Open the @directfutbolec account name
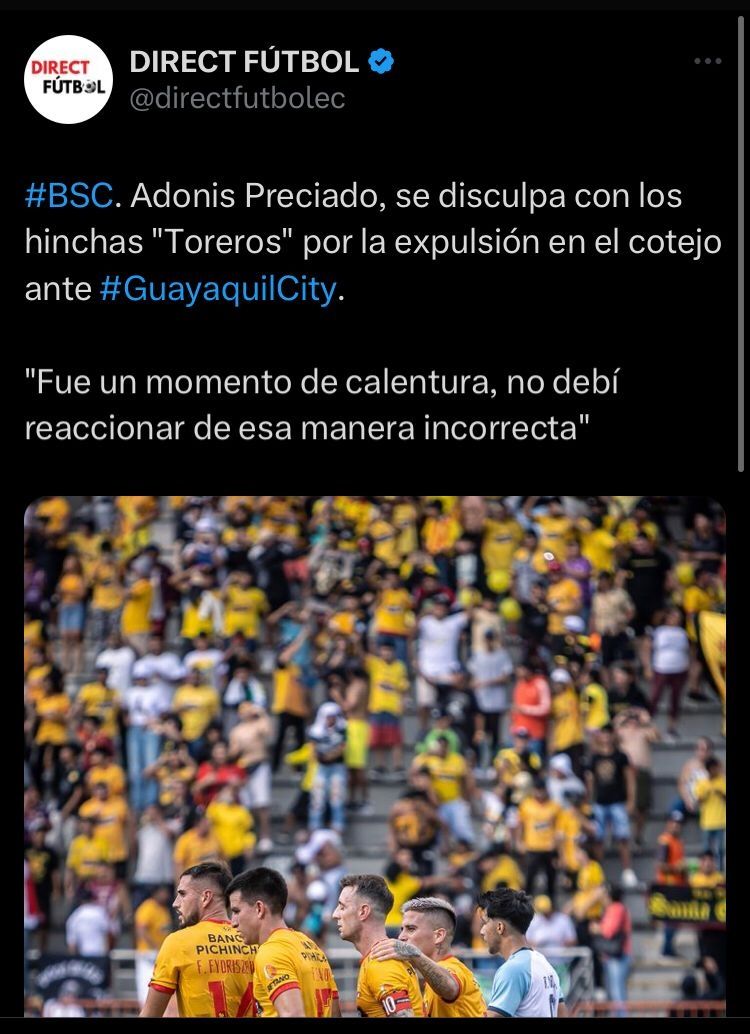This screenshot has height=1034, width=750. click(237, 99)
